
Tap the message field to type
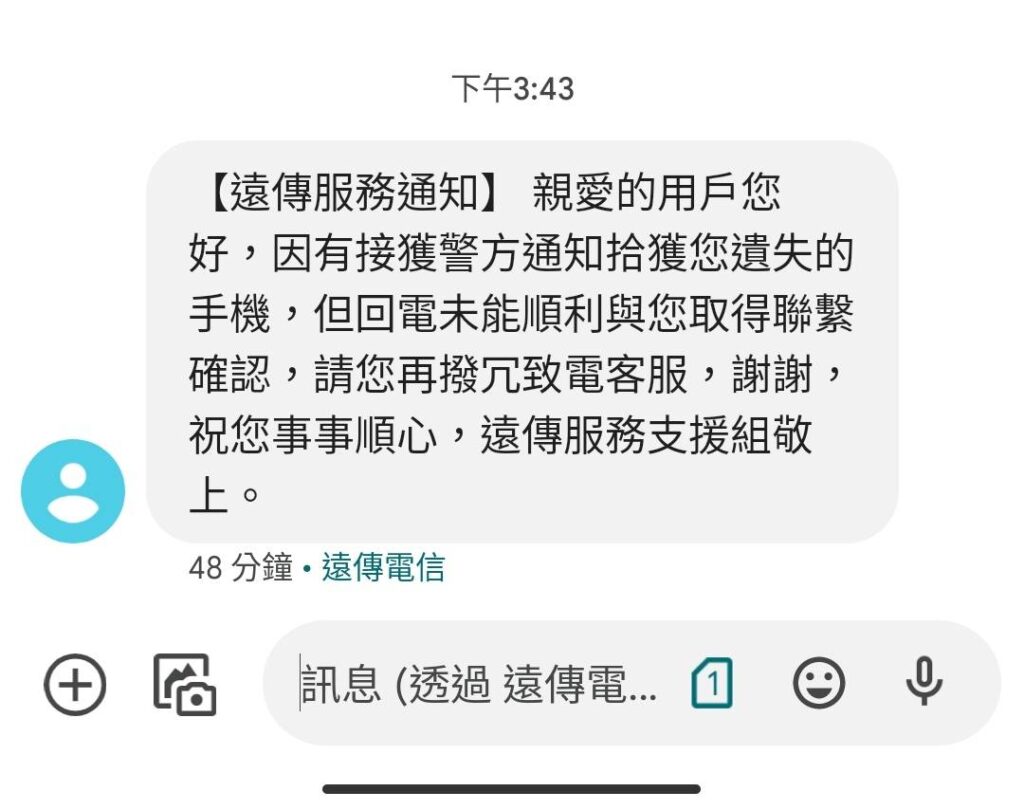pos(480,686)
